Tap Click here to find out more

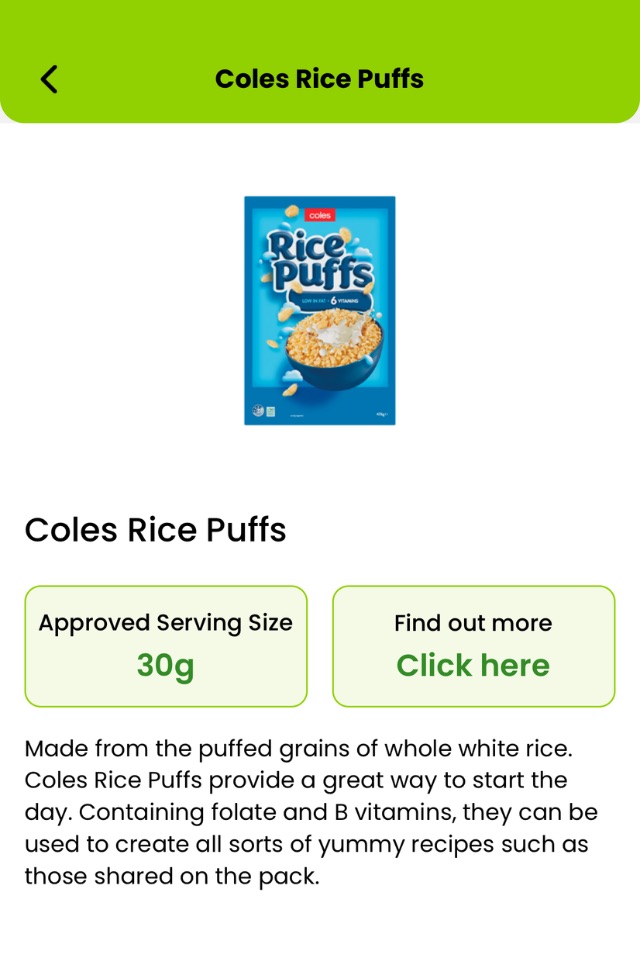(x=473, y=665)
